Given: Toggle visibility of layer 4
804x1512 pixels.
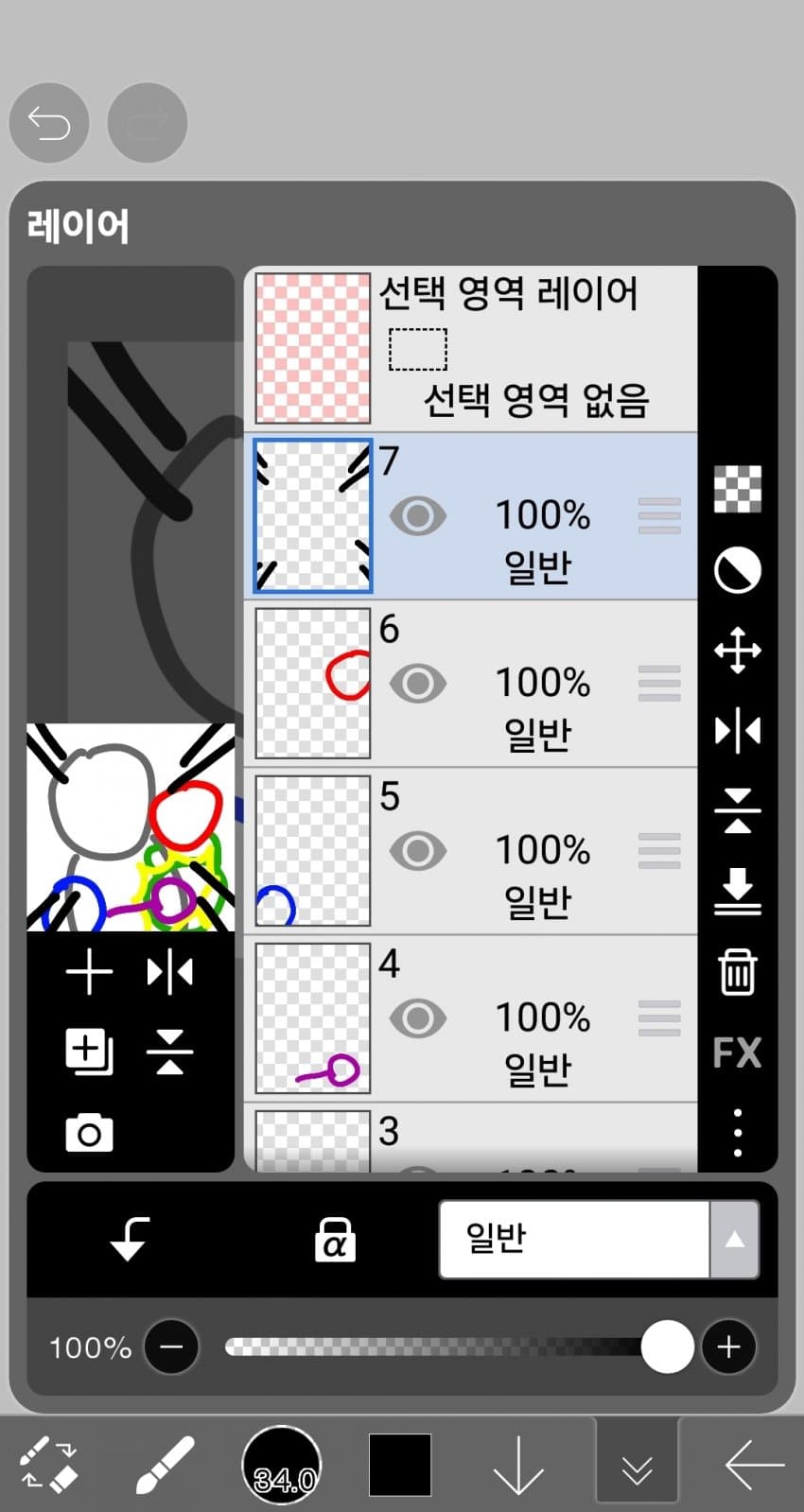Looking at the screenshot, I should tap(417, 1017).
